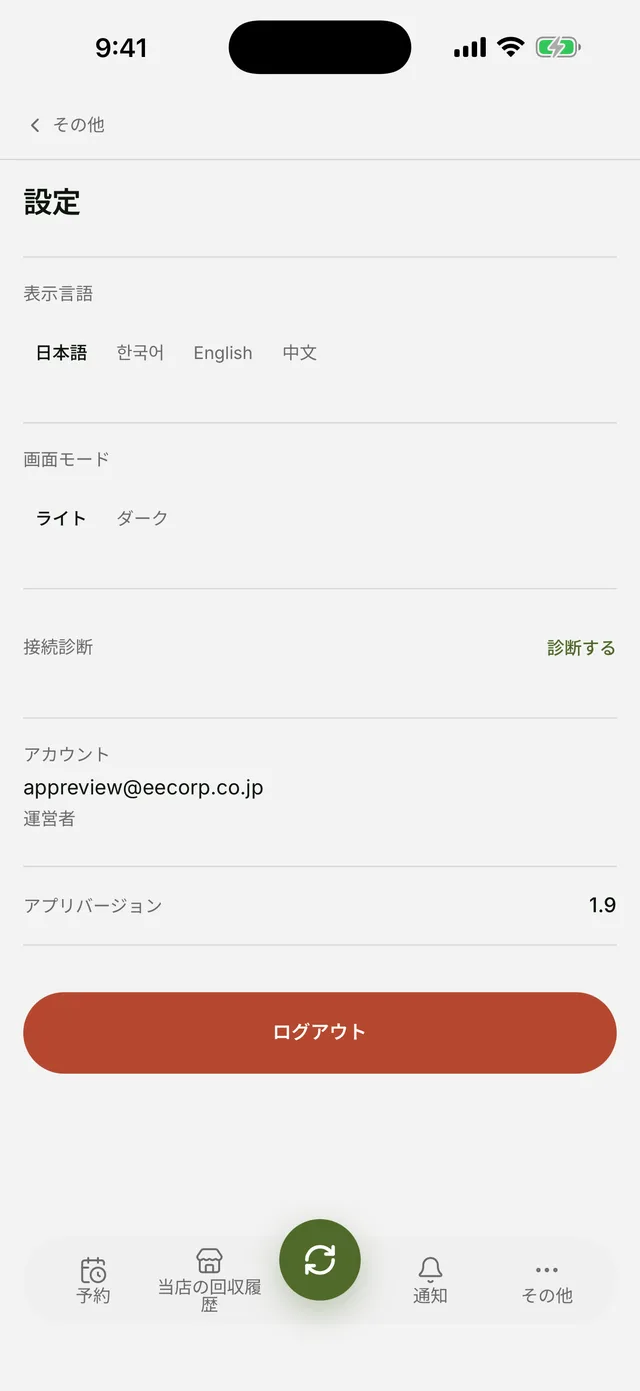Switch display language to English
This screenshot has height=1391, width=640.
223,353
